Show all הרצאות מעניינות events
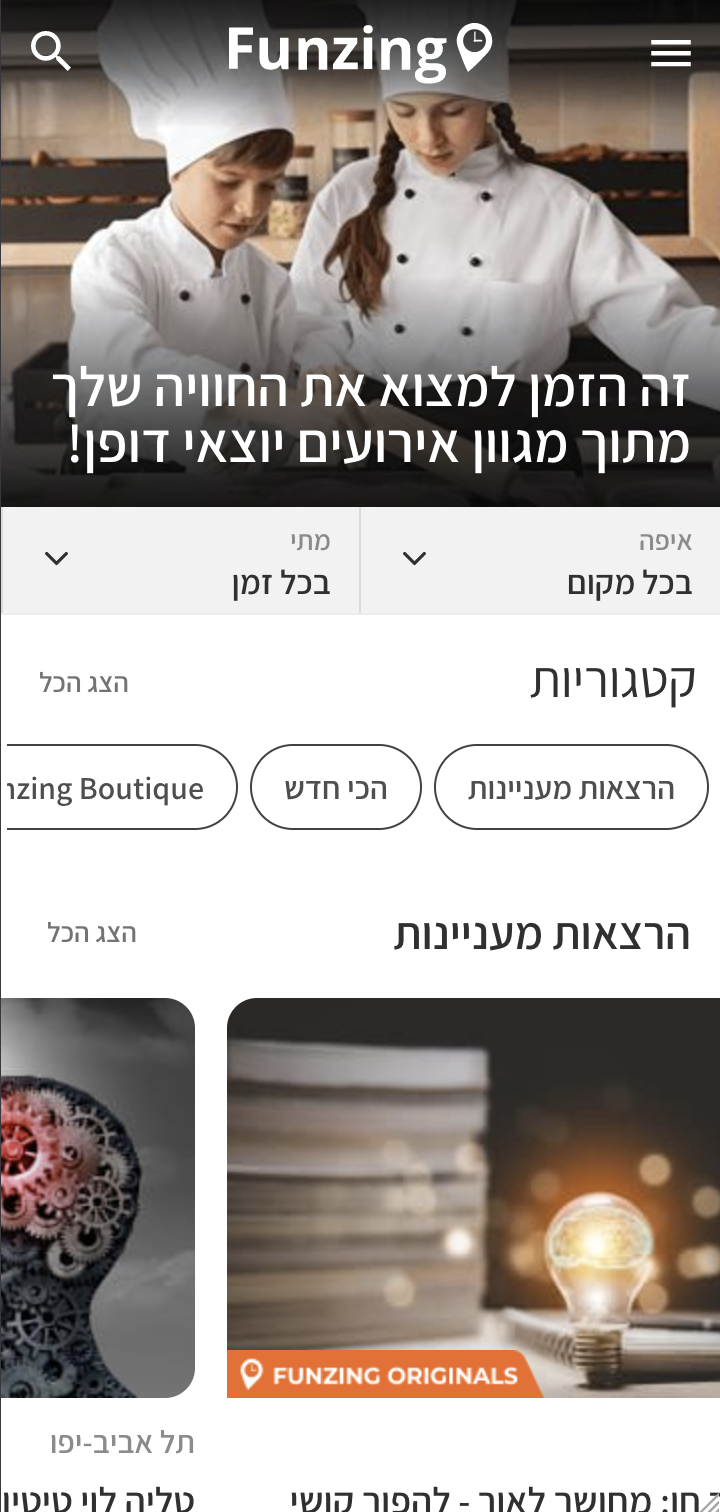Screen dimensions: 720x1512 click(92, 934)
